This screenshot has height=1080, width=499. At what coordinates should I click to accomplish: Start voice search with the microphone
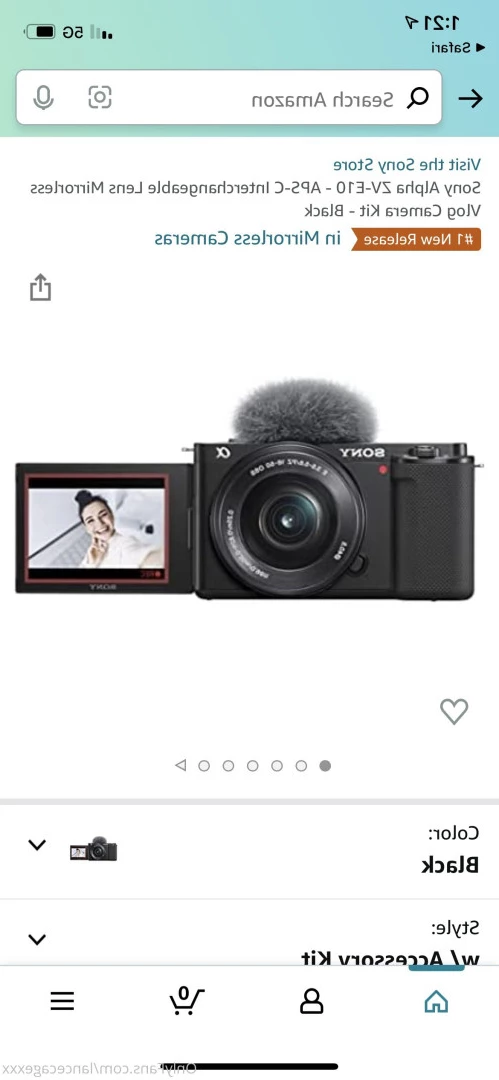tap(43, 98)
